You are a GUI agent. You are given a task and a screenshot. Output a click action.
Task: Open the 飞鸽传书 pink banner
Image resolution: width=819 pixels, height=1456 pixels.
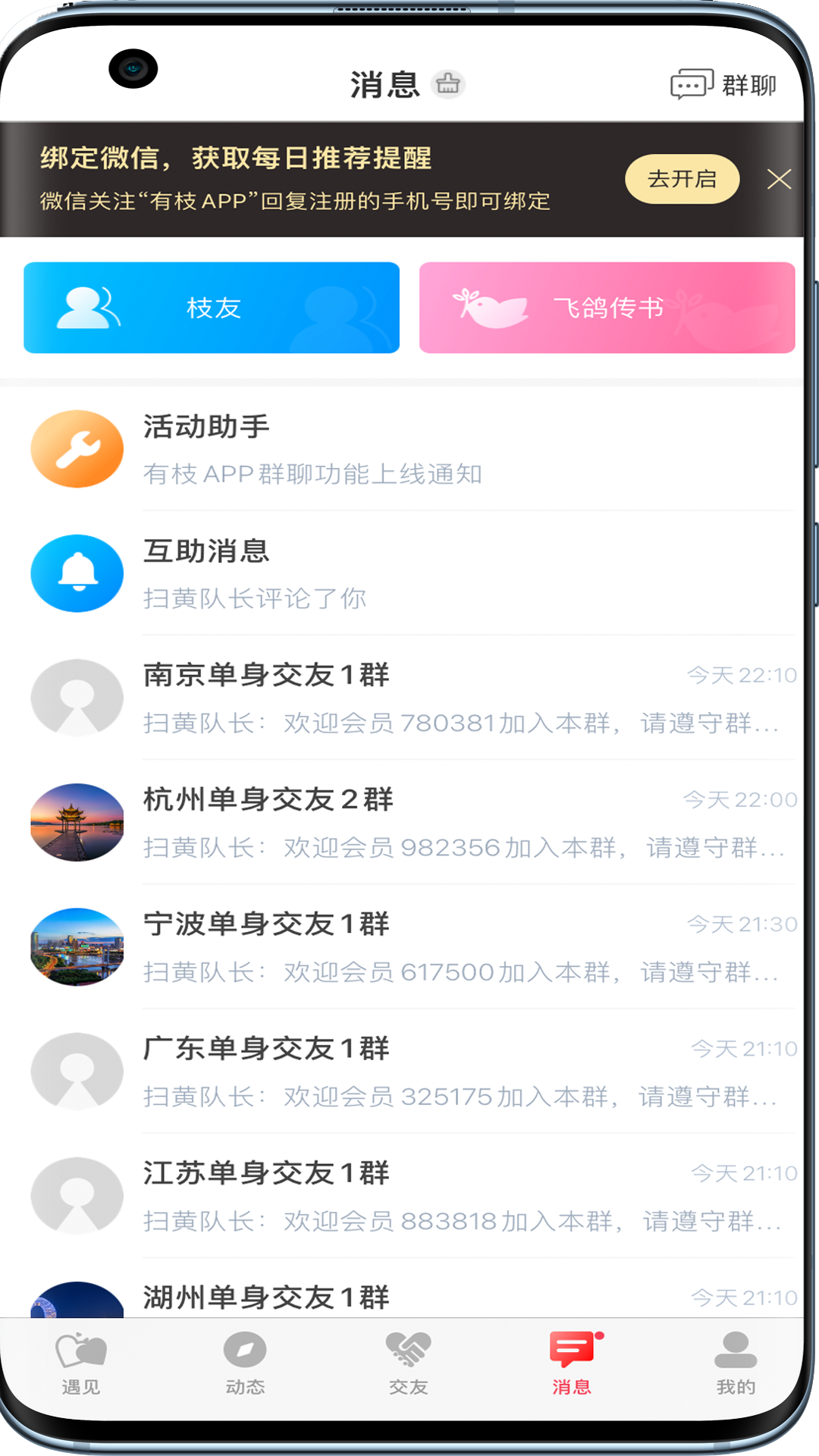tap(606, 308)
